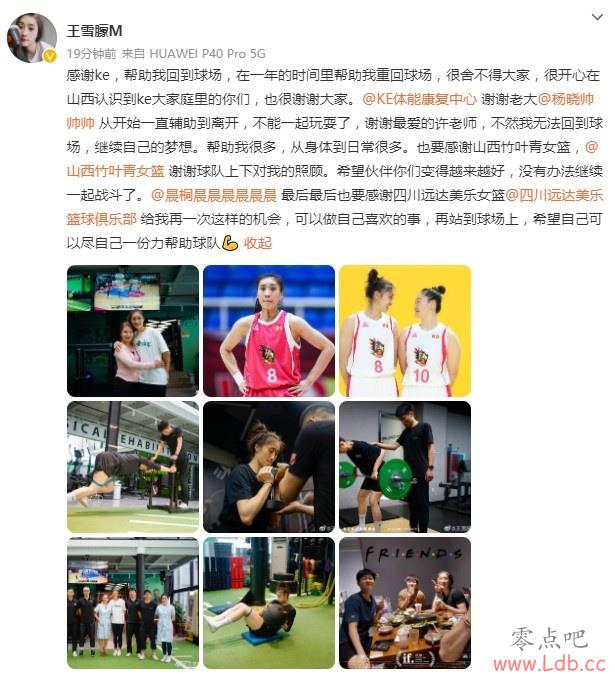Open the gym photo with two women hugging
This screenshot has width=615, height=674.
point(133,330)
